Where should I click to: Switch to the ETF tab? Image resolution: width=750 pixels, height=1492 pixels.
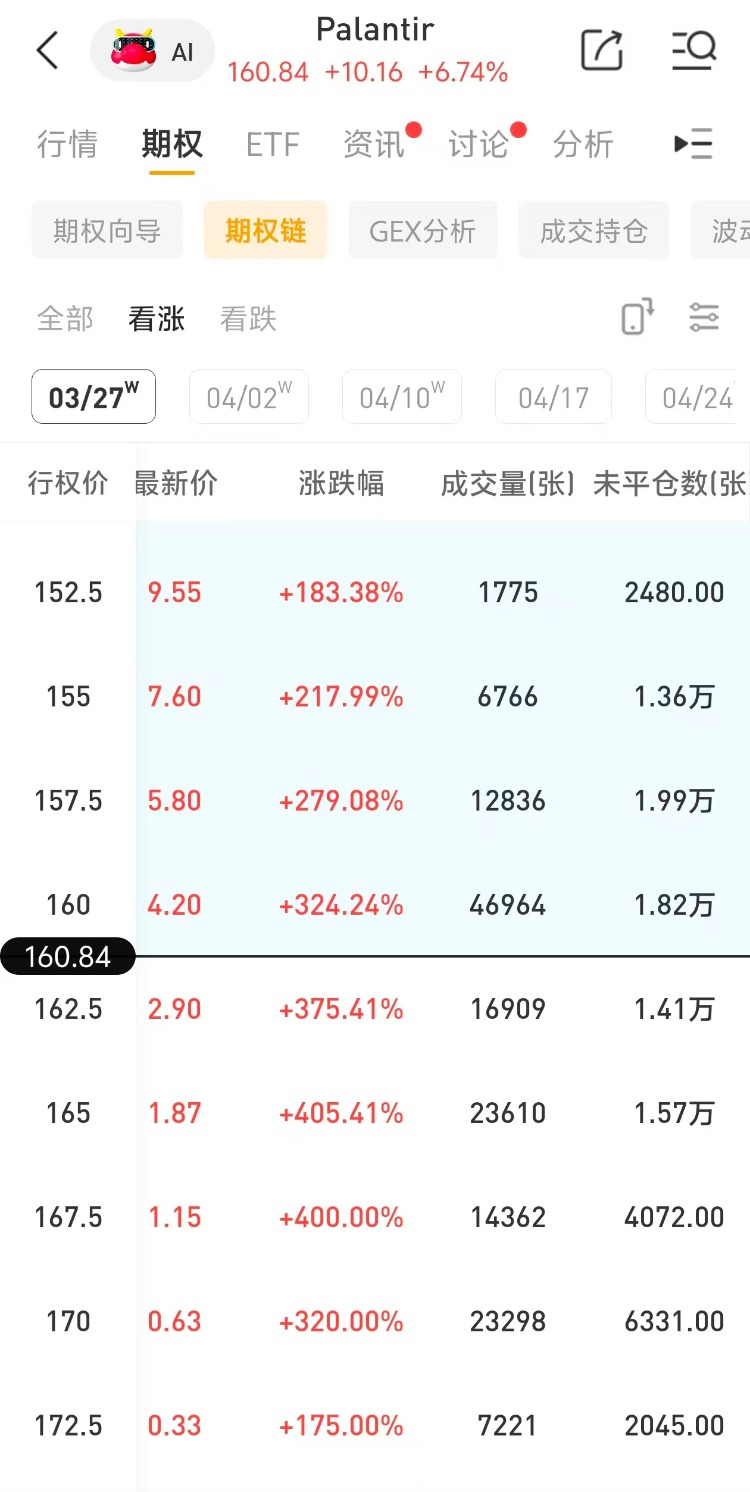click(x=272, y=145)
